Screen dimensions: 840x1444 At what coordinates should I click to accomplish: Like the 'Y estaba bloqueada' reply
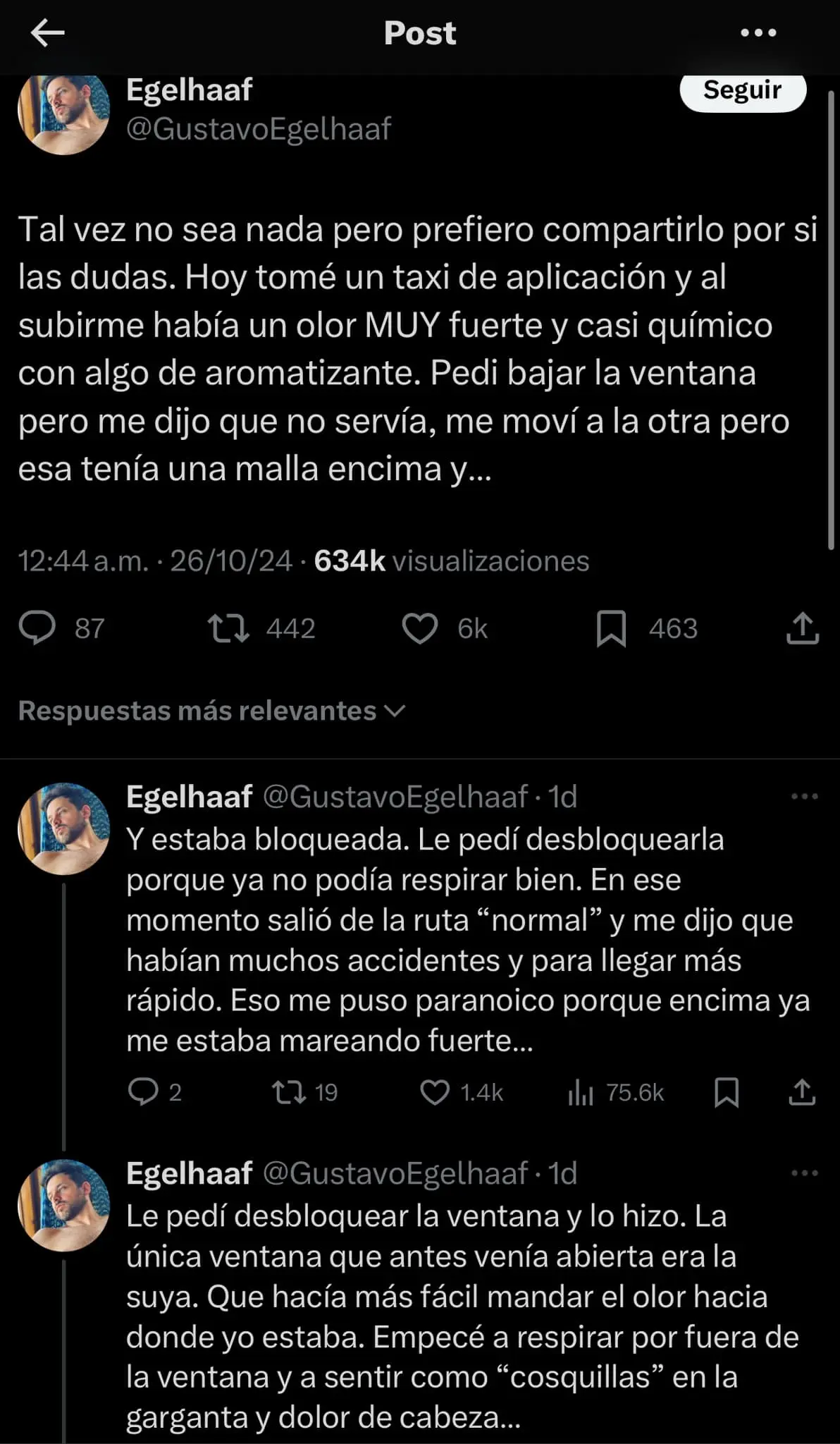(x=435, y=1092)
